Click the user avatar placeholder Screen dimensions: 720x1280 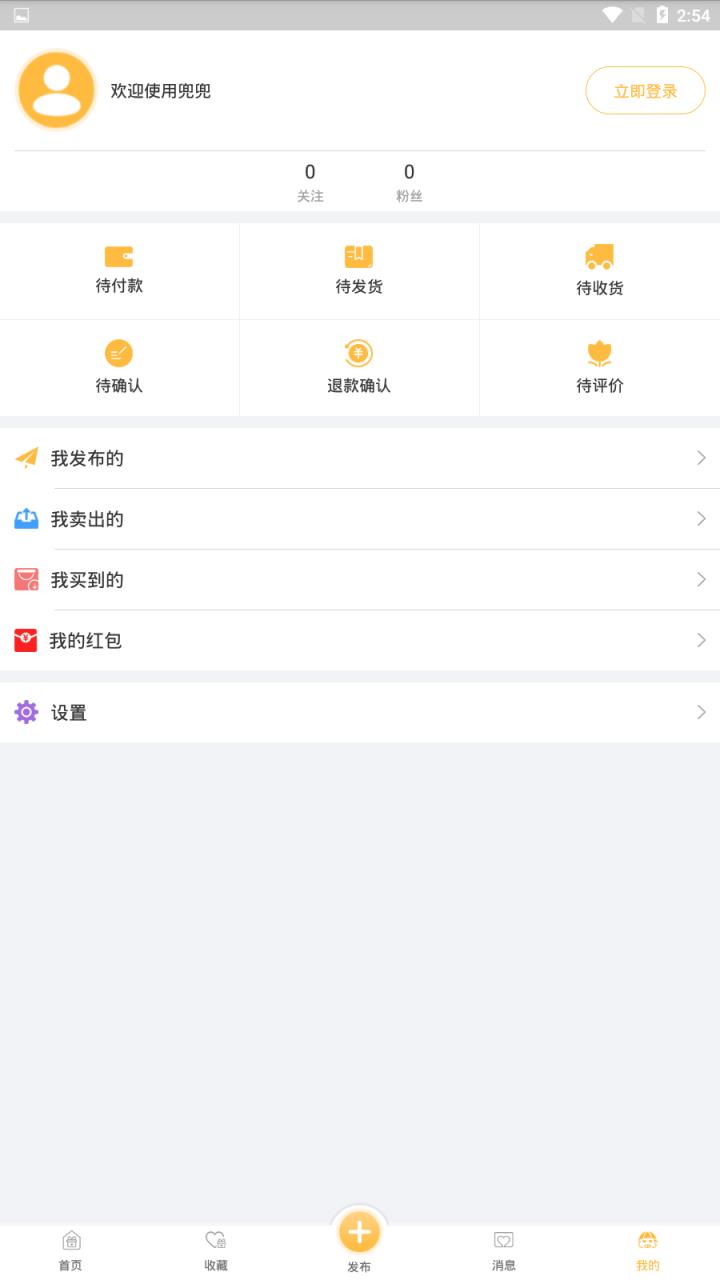pos(56,89)
